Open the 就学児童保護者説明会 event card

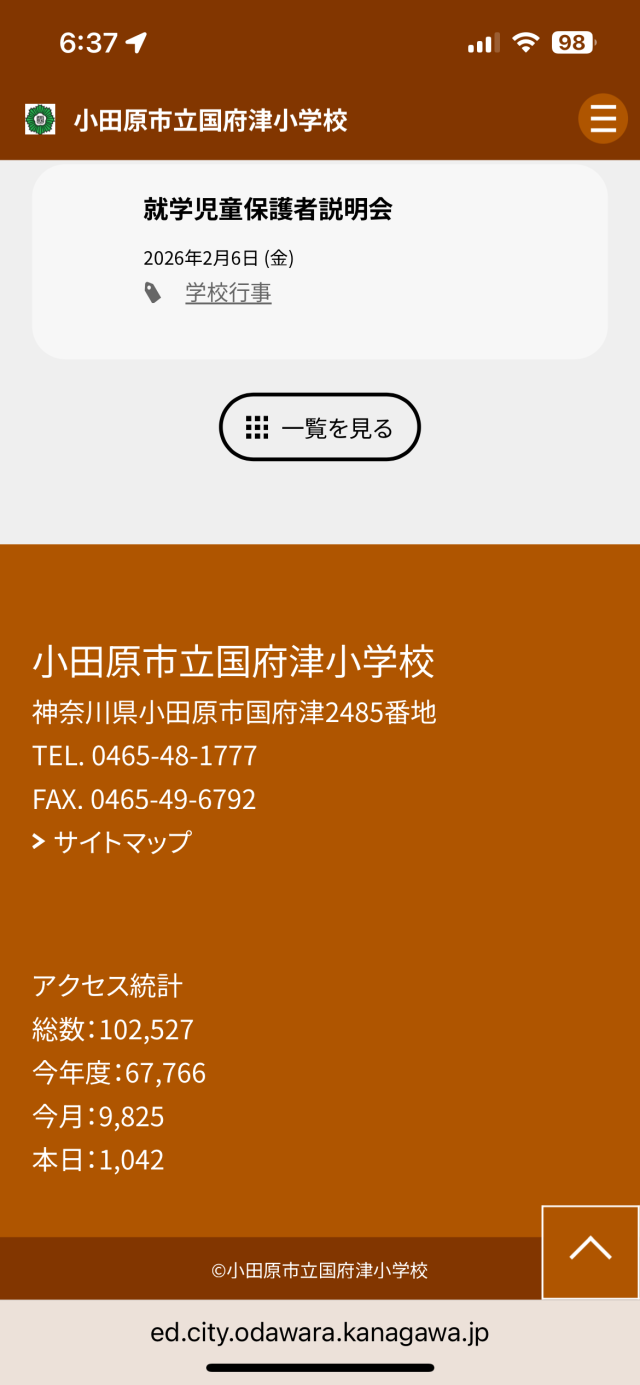[268, 210]
